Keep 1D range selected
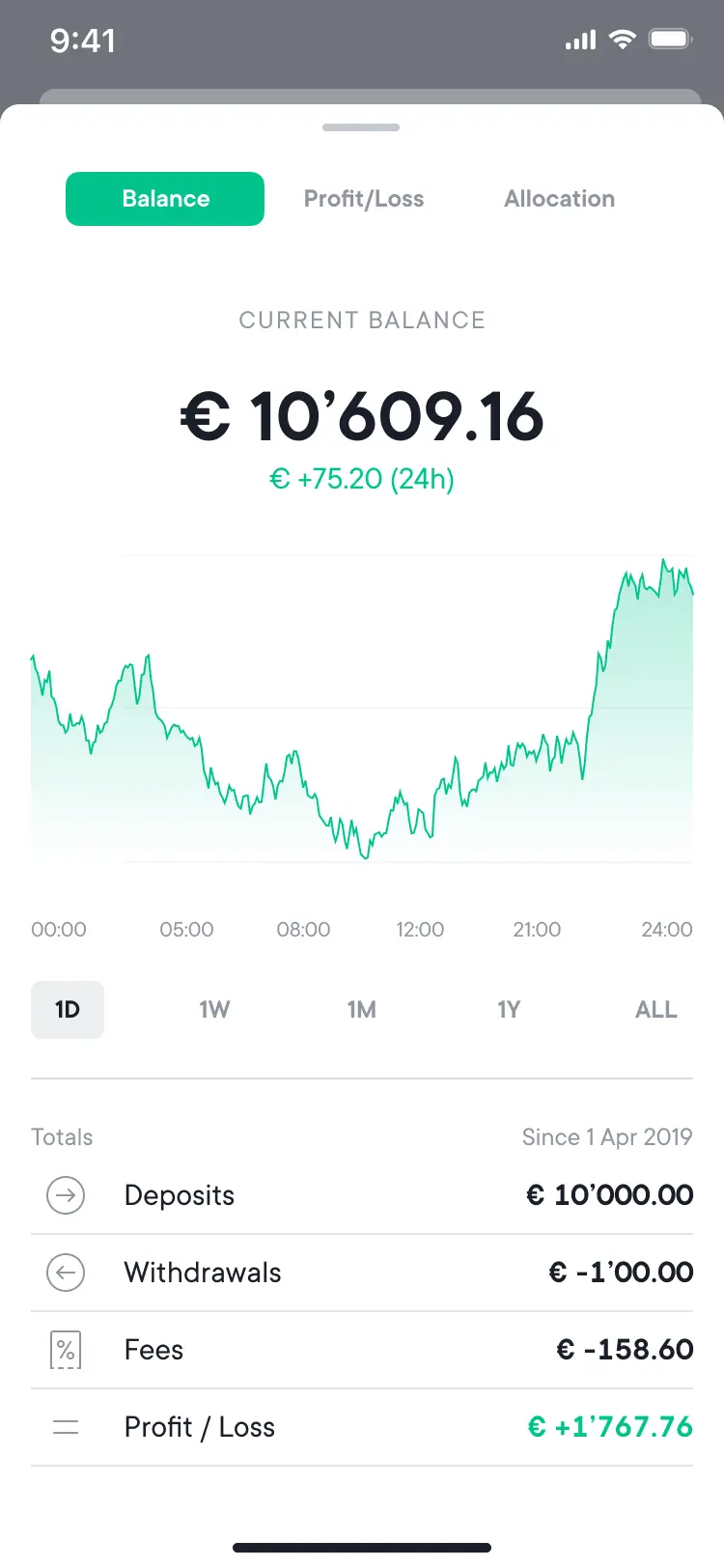The height and width of the screenshot is (1568, 724). coord(67,1009)
